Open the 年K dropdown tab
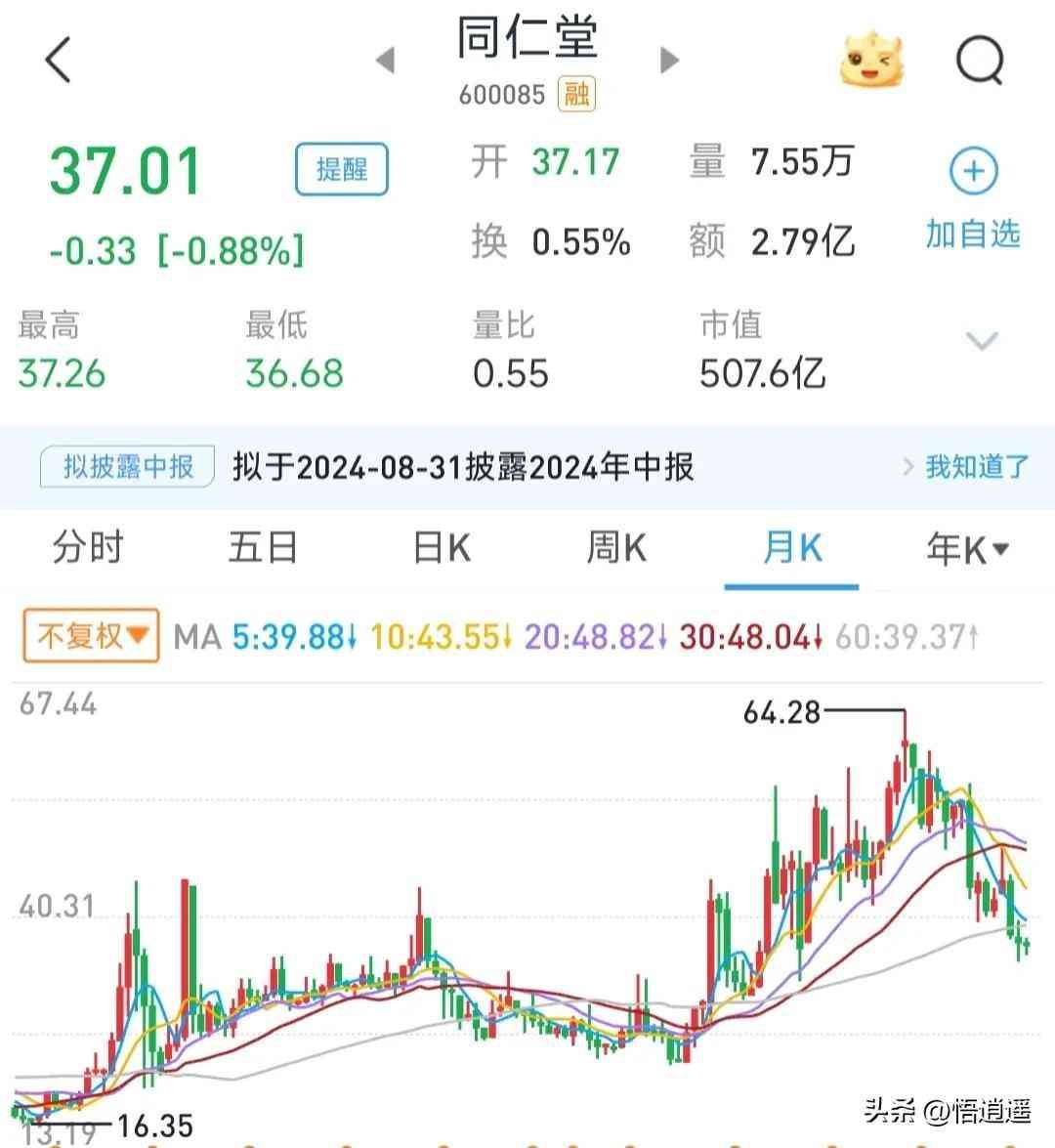1055x1148 pixels. tap(966, 550)
